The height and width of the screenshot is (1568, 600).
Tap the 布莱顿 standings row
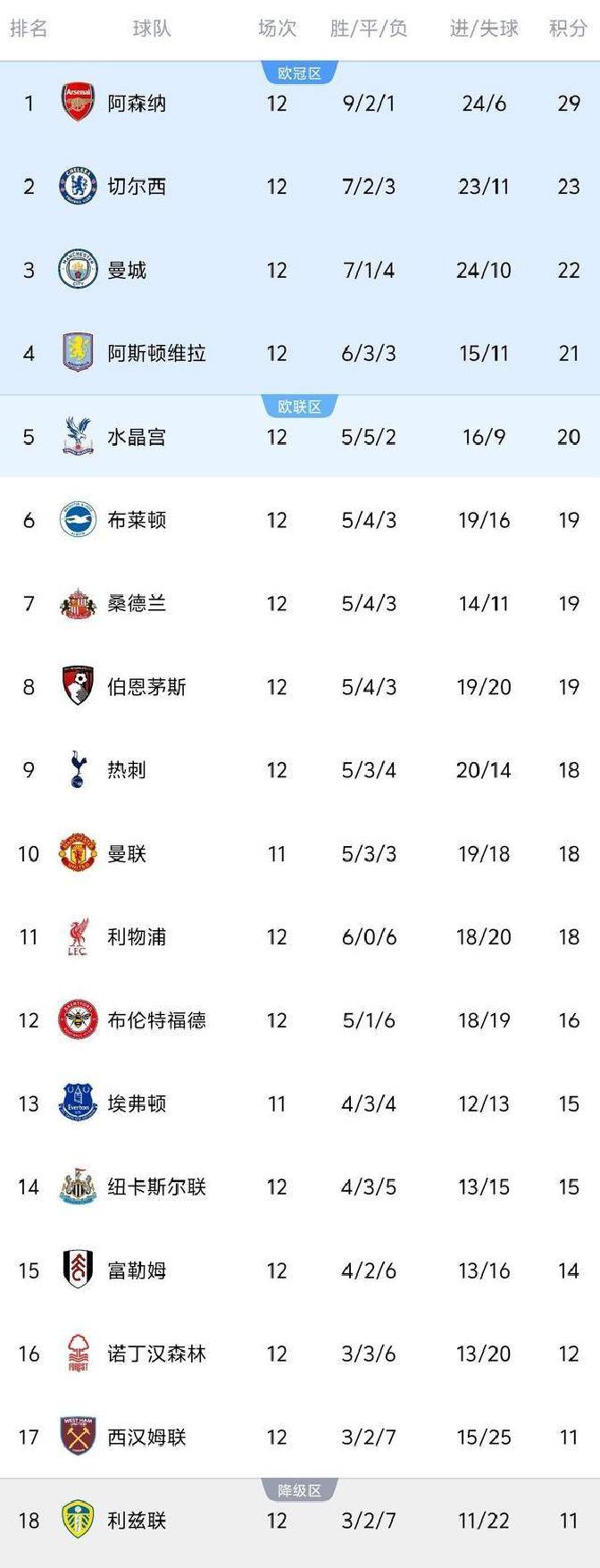(x=137, y=520)
